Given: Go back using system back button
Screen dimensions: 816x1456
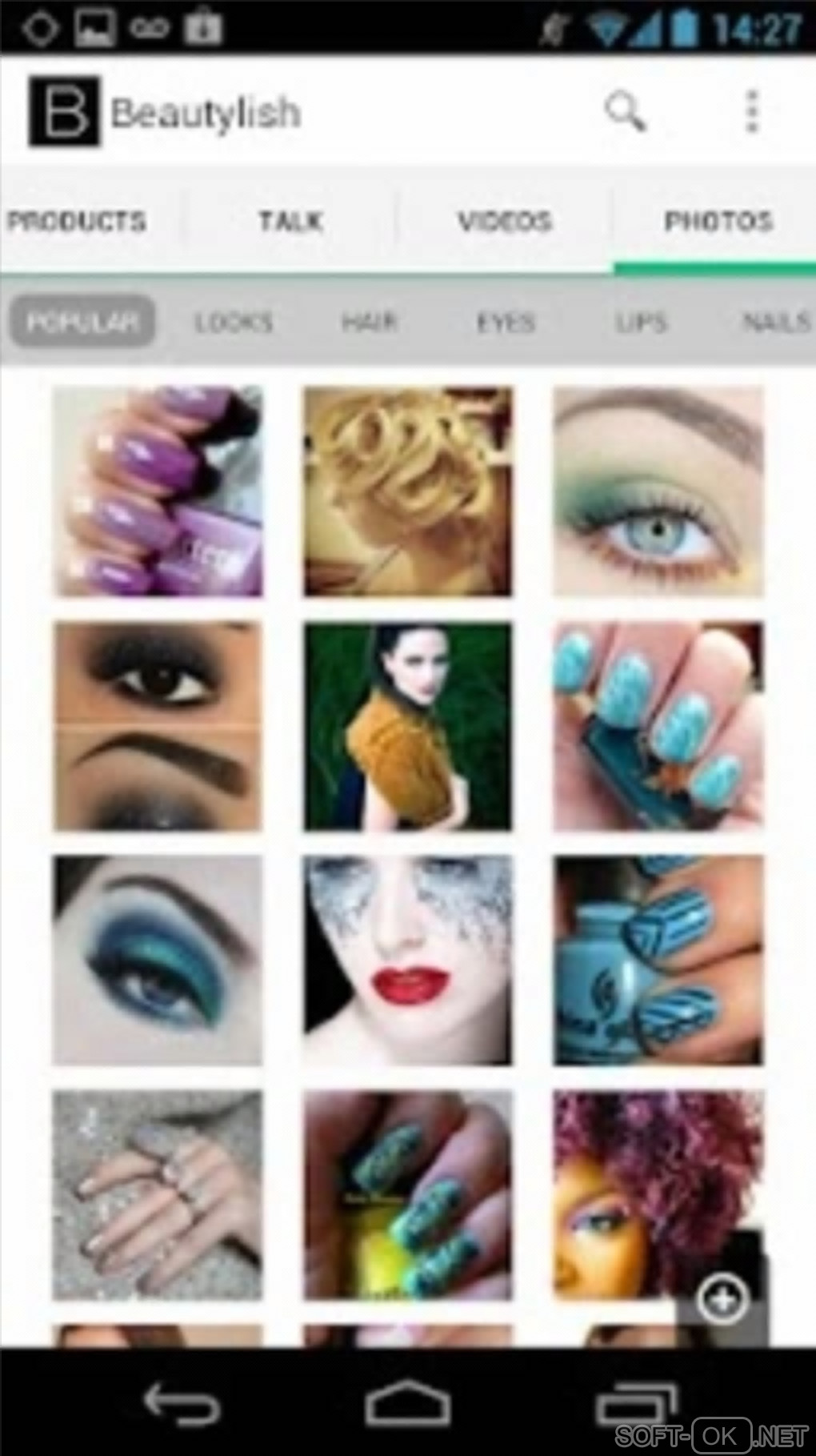Looking at the screenshot, I should (182, 1403).
